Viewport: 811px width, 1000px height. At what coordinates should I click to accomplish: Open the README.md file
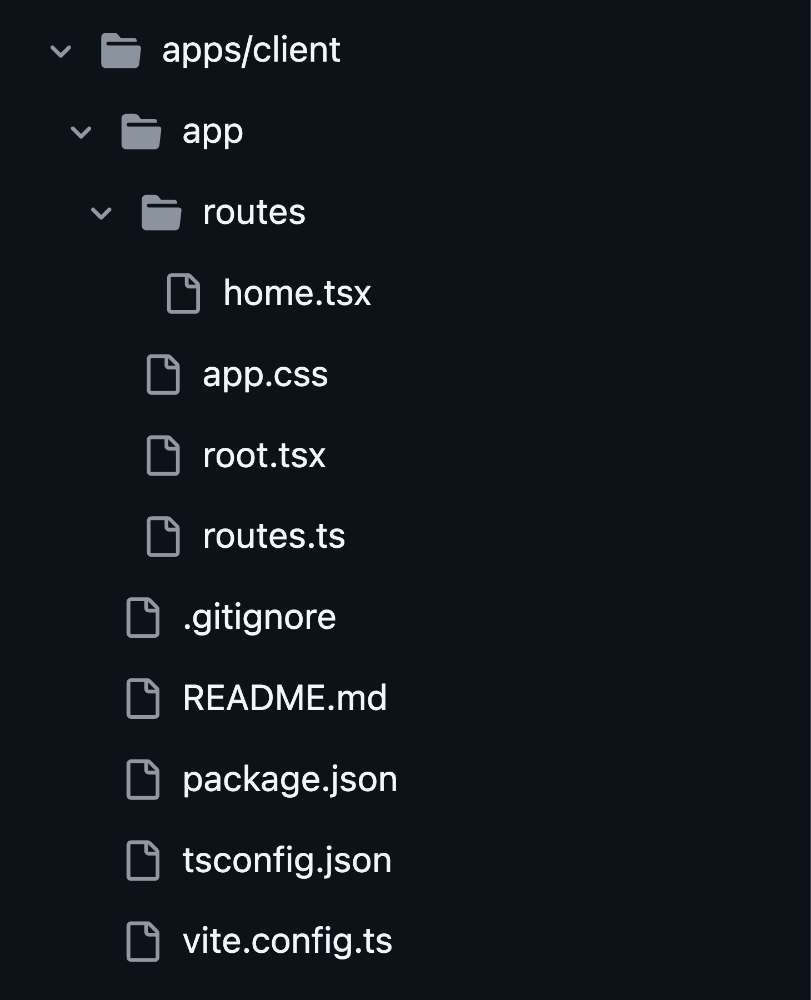(284, 698)
